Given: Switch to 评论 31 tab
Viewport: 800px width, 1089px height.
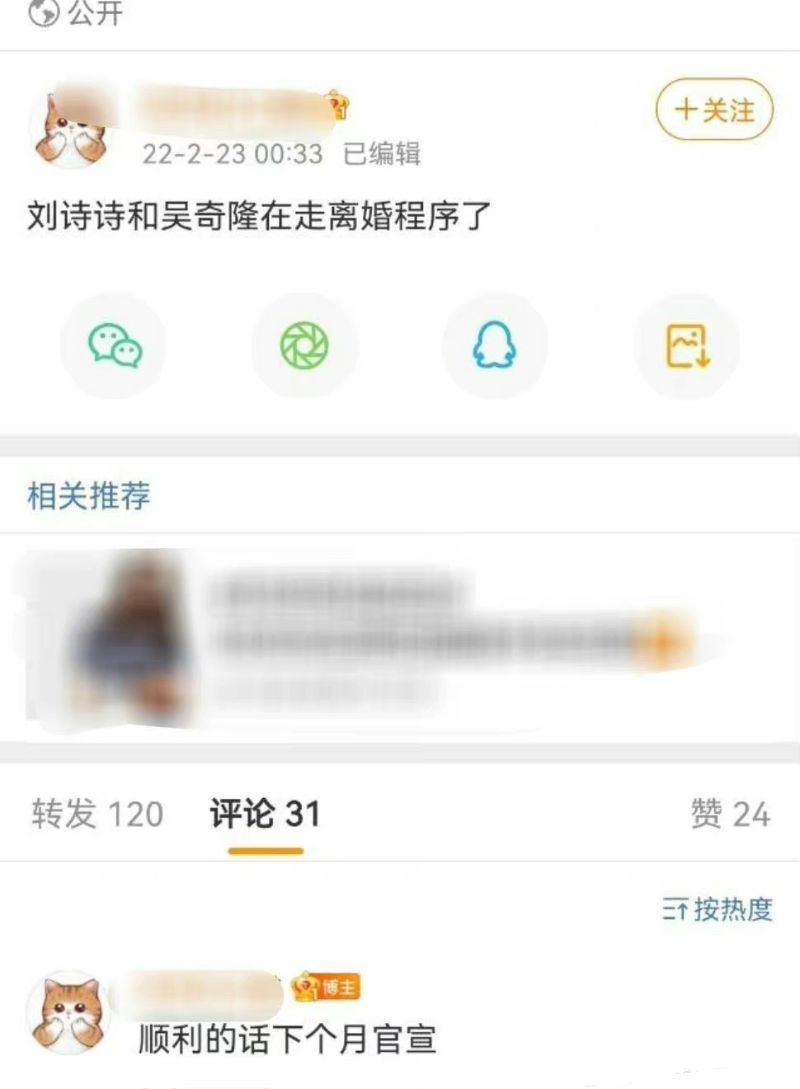Looking at the screenshot, I should tap(265, 814).
